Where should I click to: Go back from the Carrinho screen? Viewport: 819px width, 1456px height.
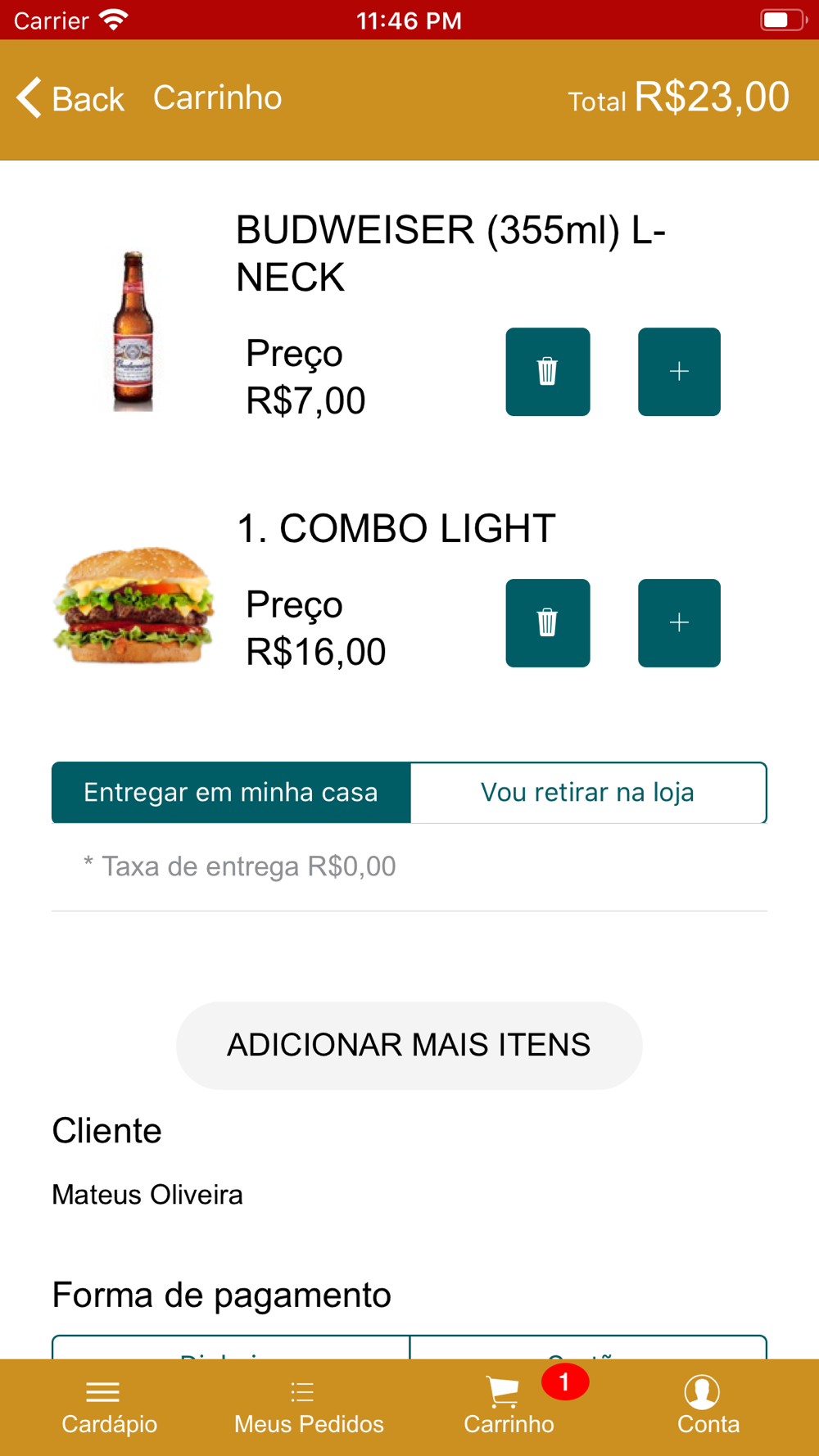click(x=70, y=98)
